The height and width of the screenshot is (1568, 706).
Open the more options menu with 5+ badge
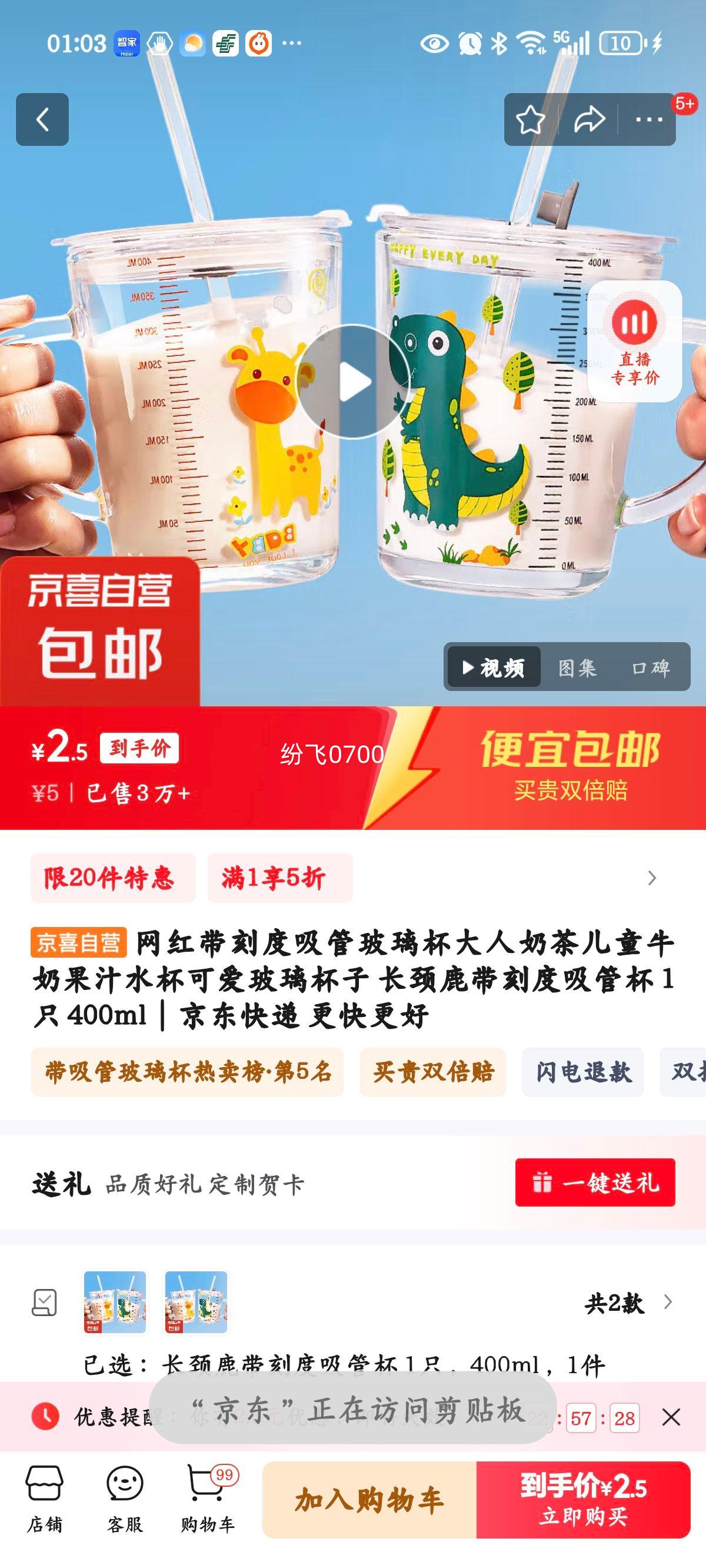(x=649, y=119)
